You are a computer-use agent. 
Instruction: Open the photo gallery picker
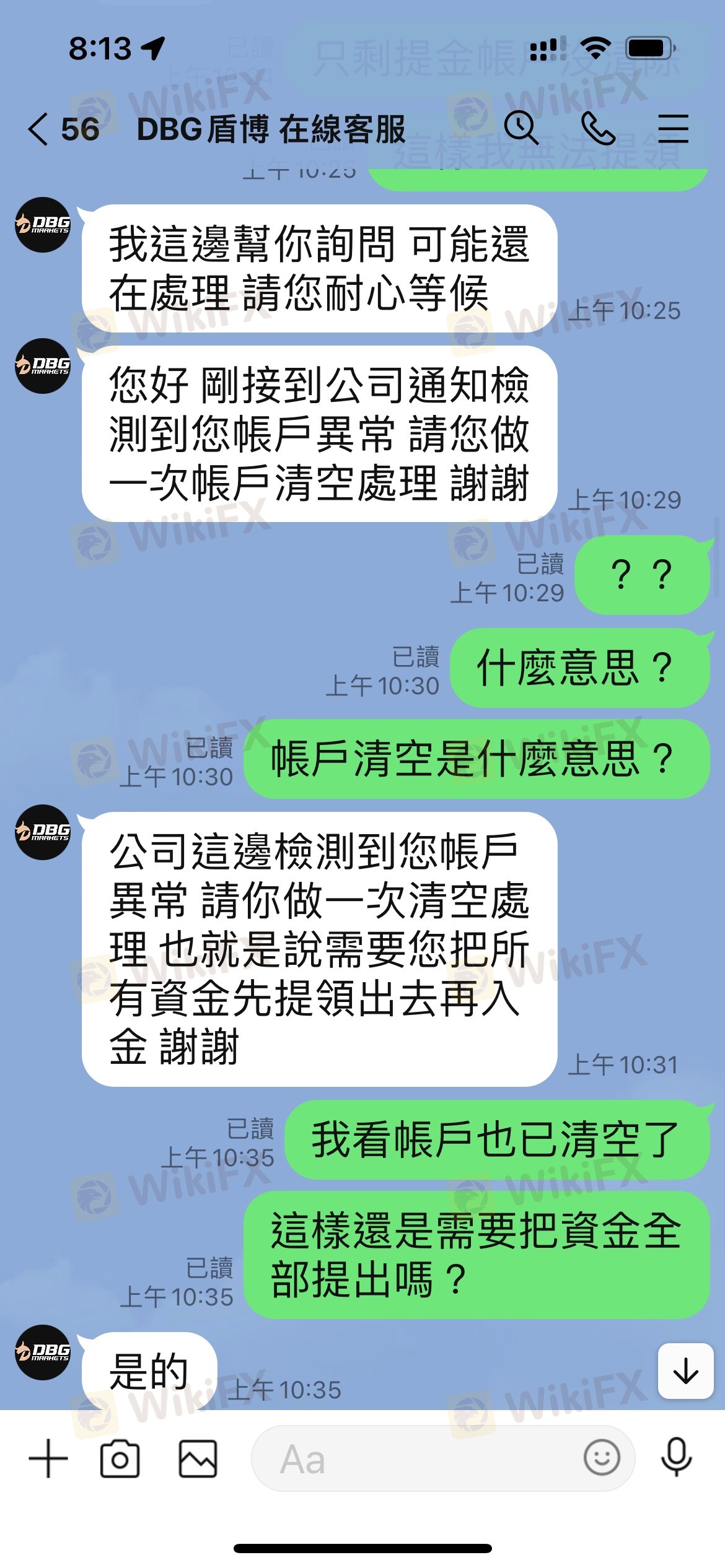click(x=198, y=1458)
